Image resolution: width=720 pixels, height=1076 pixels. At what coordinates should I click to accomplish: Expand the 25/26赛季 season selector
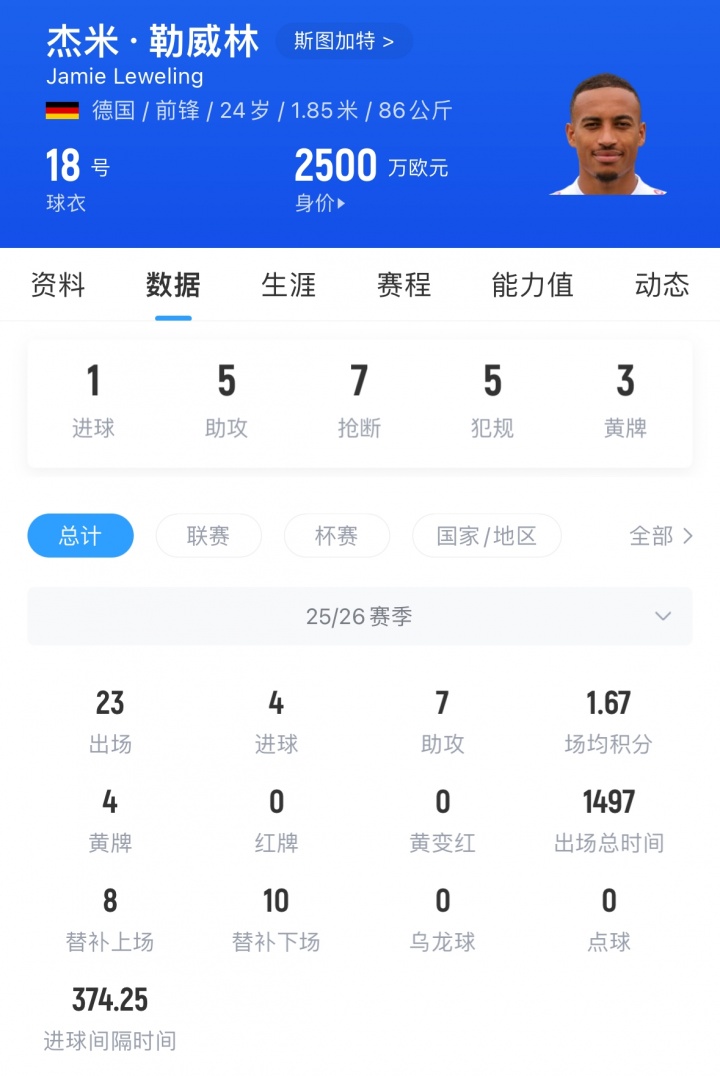pyautogui.click(x=360, y=616)
